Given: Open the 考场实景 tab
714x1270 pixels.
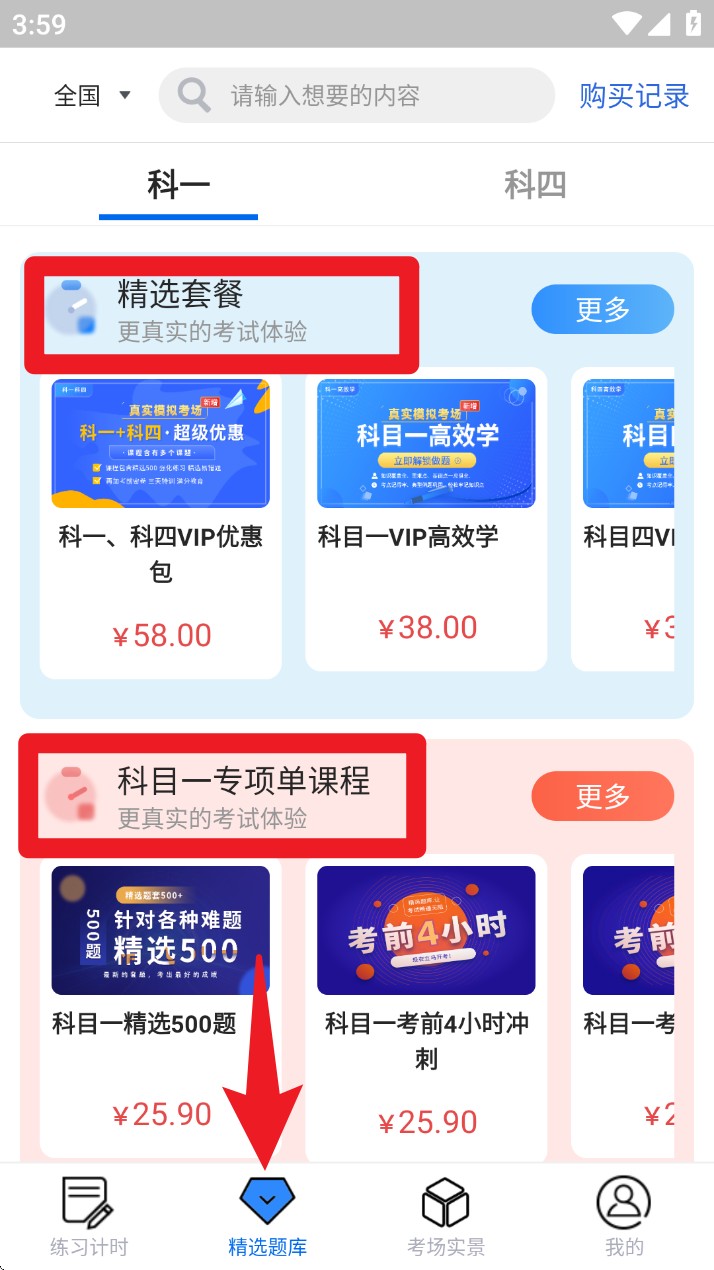Looking at the screenshot, I should [445, 1217].
